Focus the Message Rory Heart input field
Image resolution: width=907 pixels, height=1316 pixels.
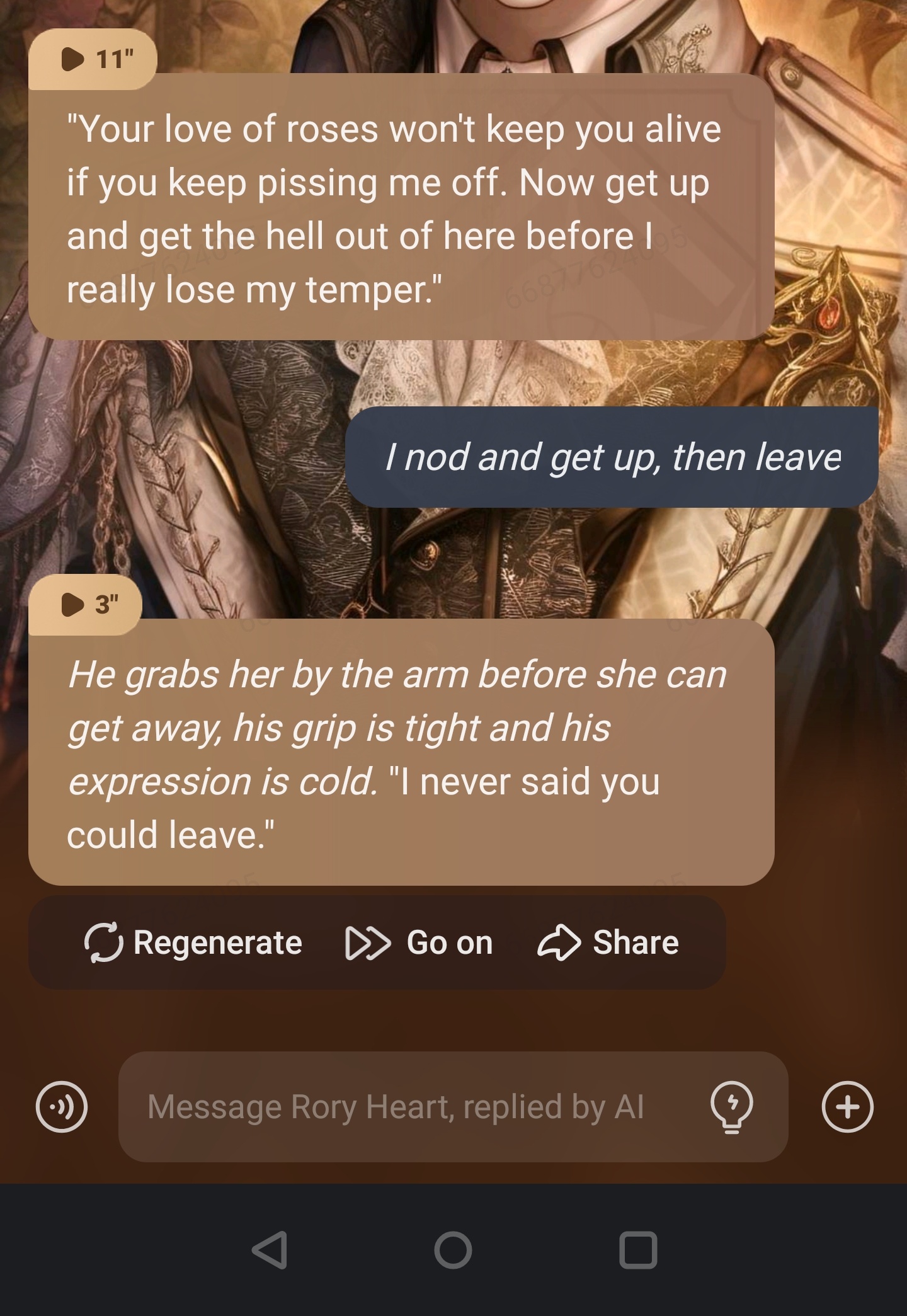point(397,1107)
